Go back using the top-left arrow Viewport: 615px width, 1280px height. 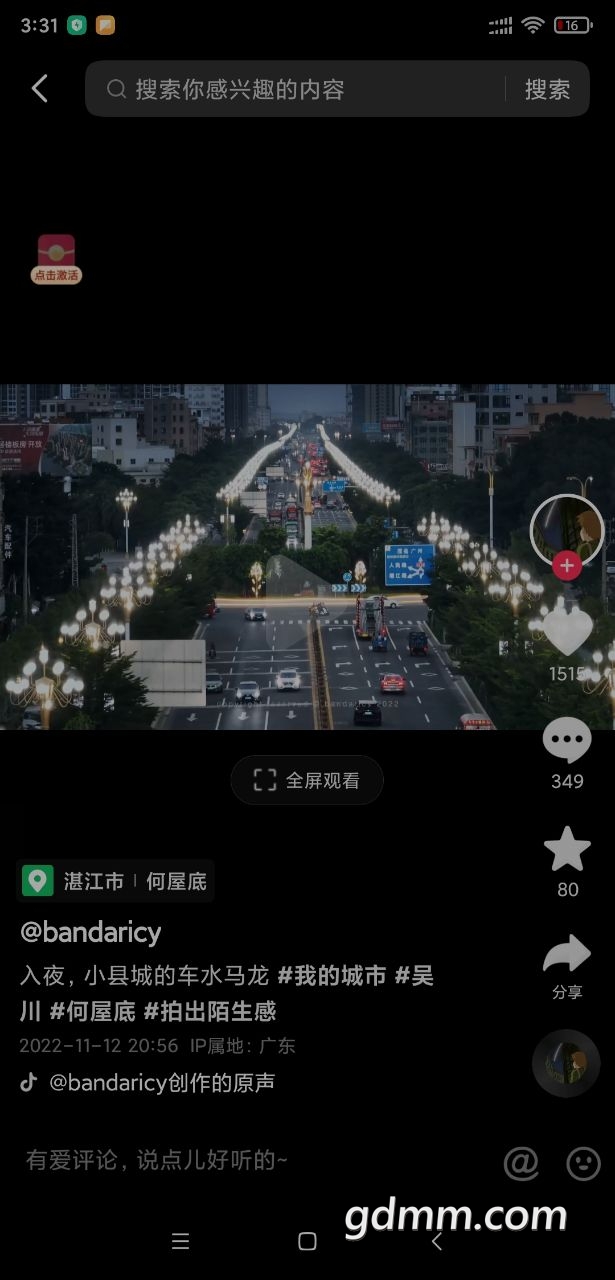point(40,89)
